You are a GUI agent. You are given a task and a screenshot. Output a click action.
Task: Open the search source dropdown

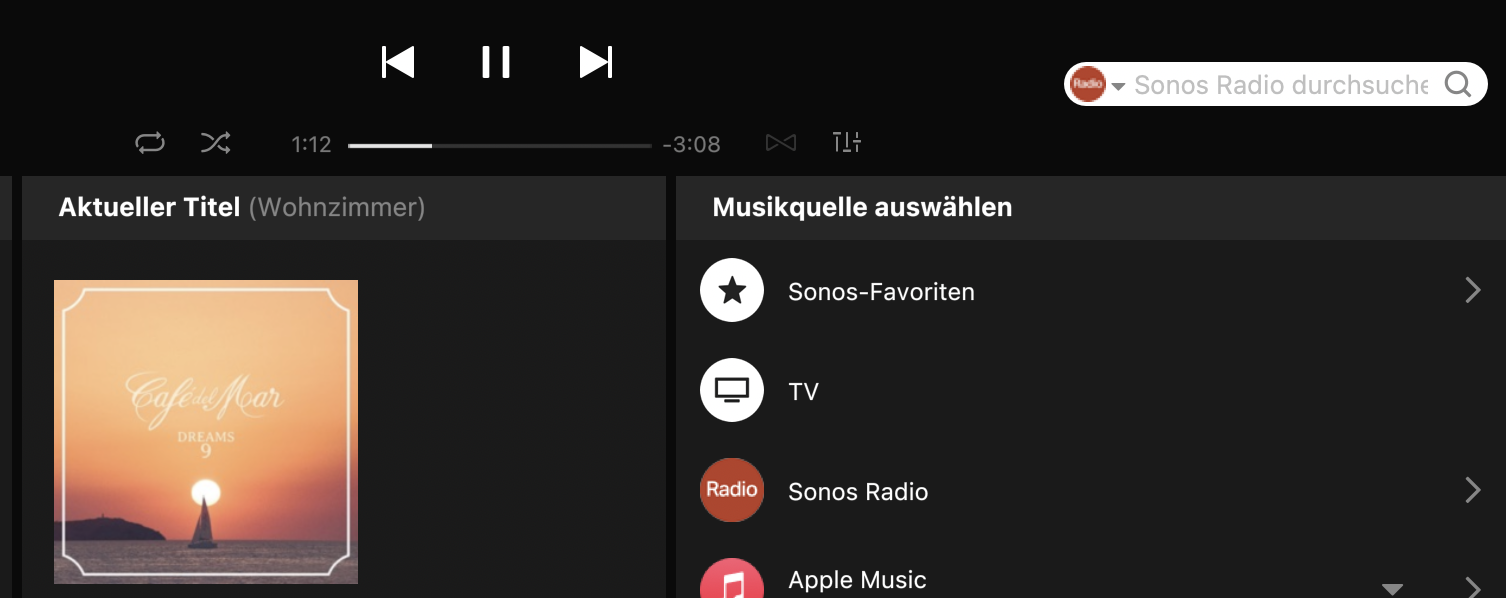1097,85
